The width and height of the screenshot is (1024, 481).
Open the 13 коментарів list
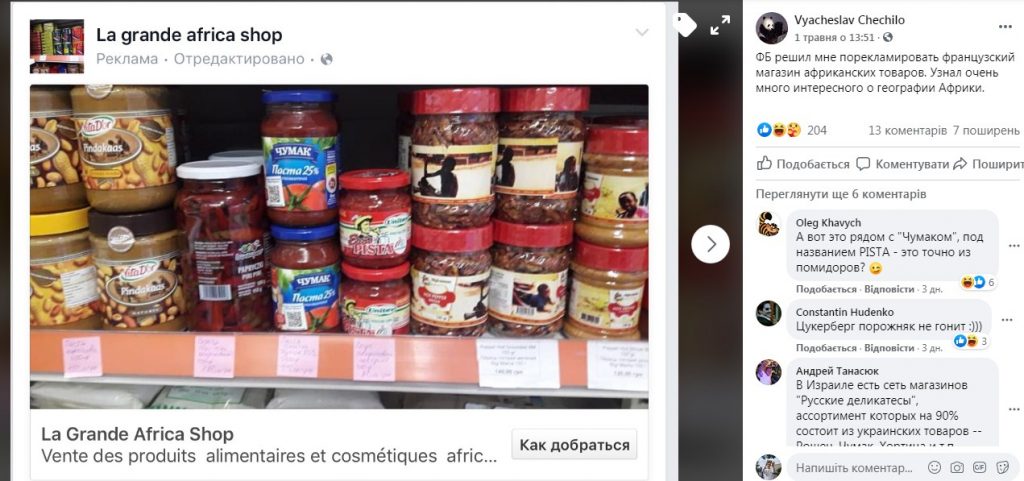coord(907,130)
